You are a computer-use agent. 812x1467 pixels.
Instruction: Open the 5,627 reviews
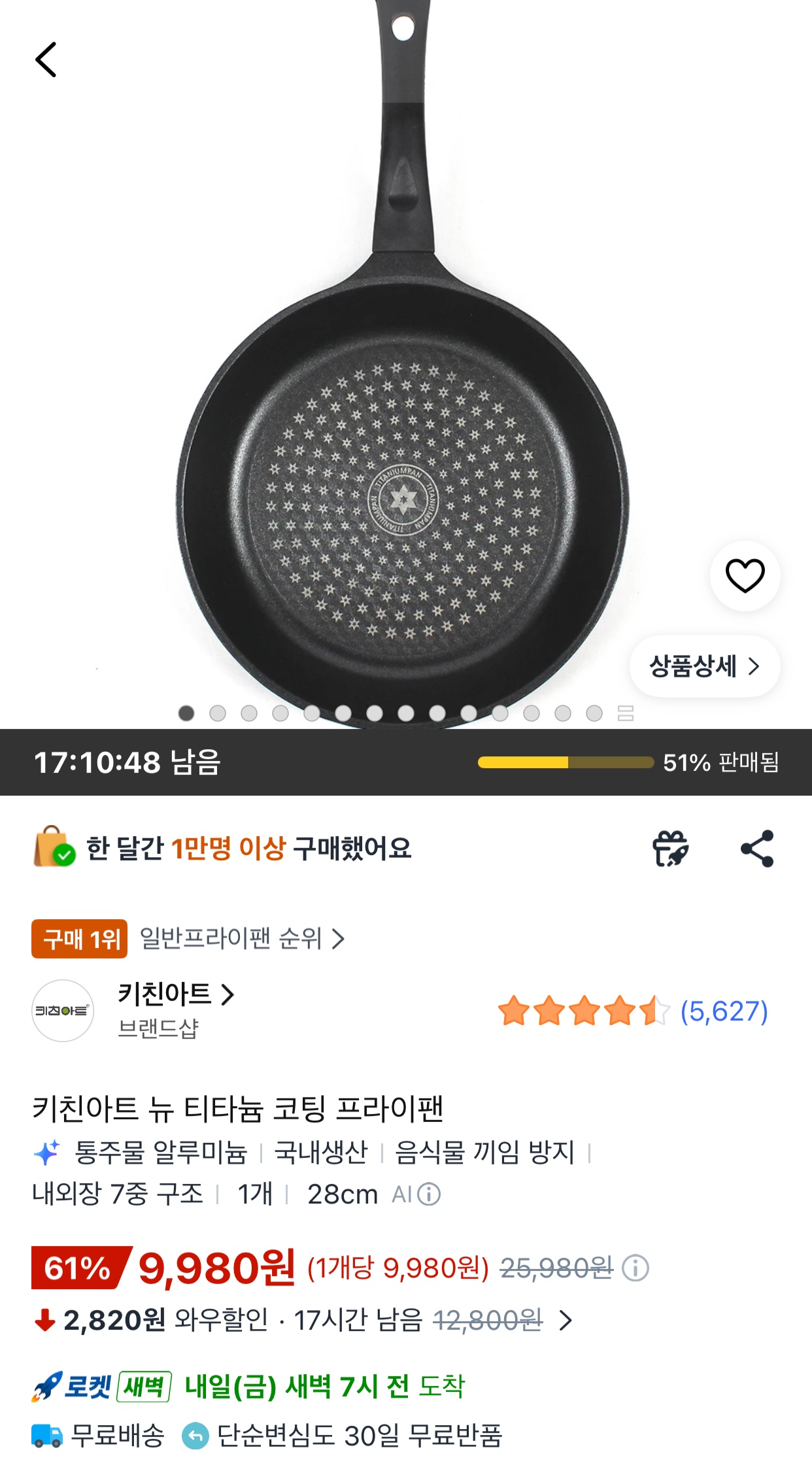coord(724,1011)
